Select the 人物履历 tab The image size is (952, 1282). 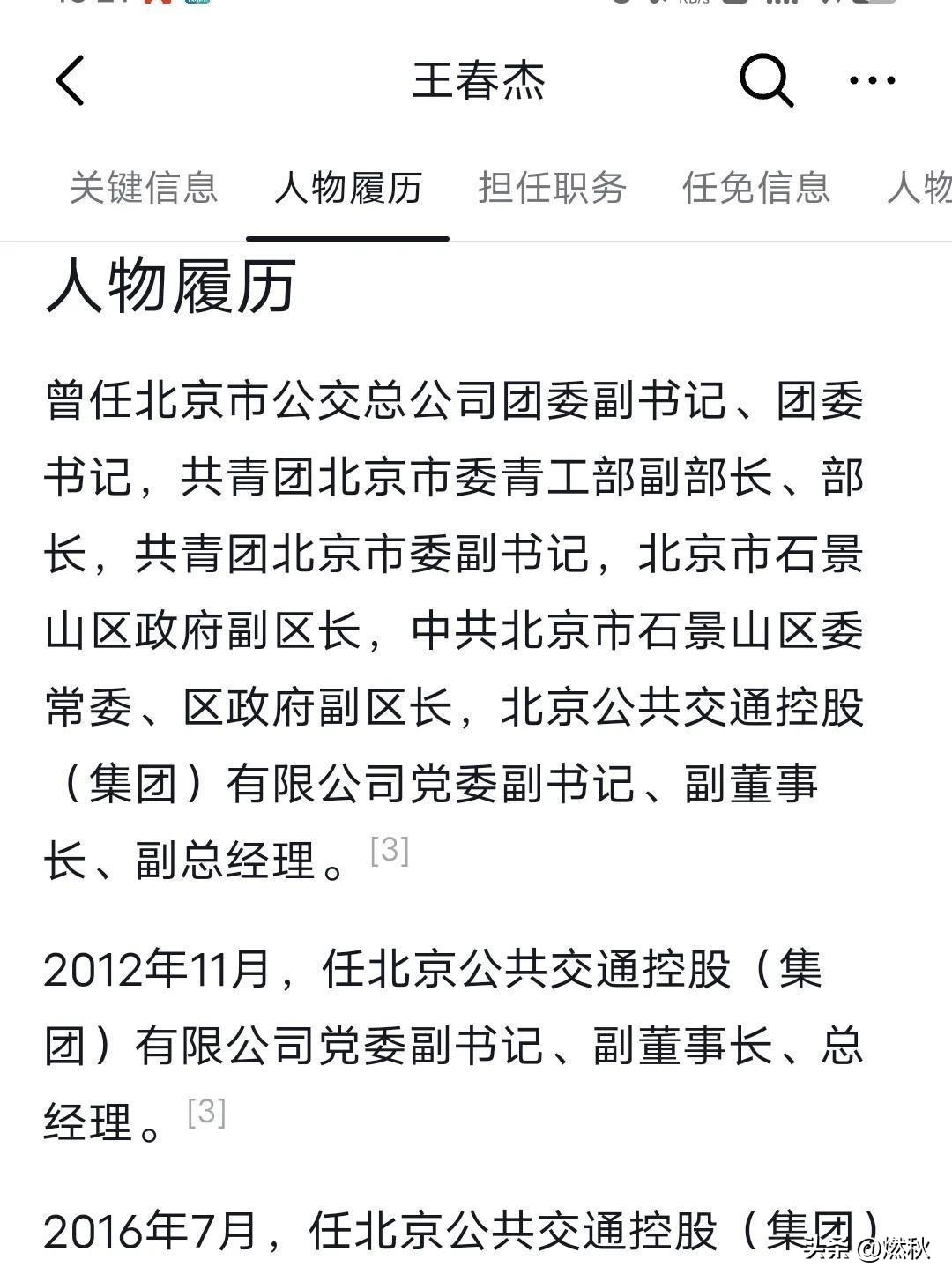348,188
